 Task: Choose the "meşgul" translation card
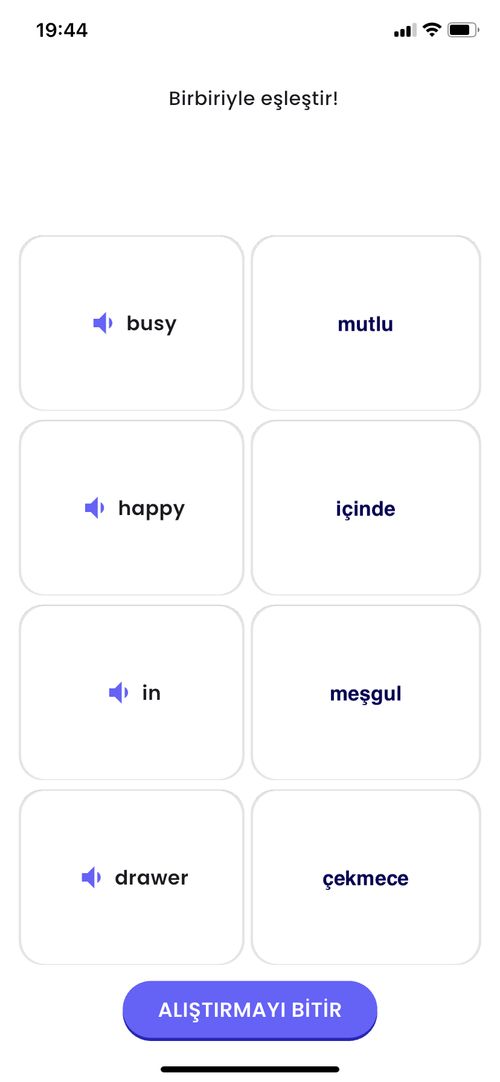tap(366, 692)
